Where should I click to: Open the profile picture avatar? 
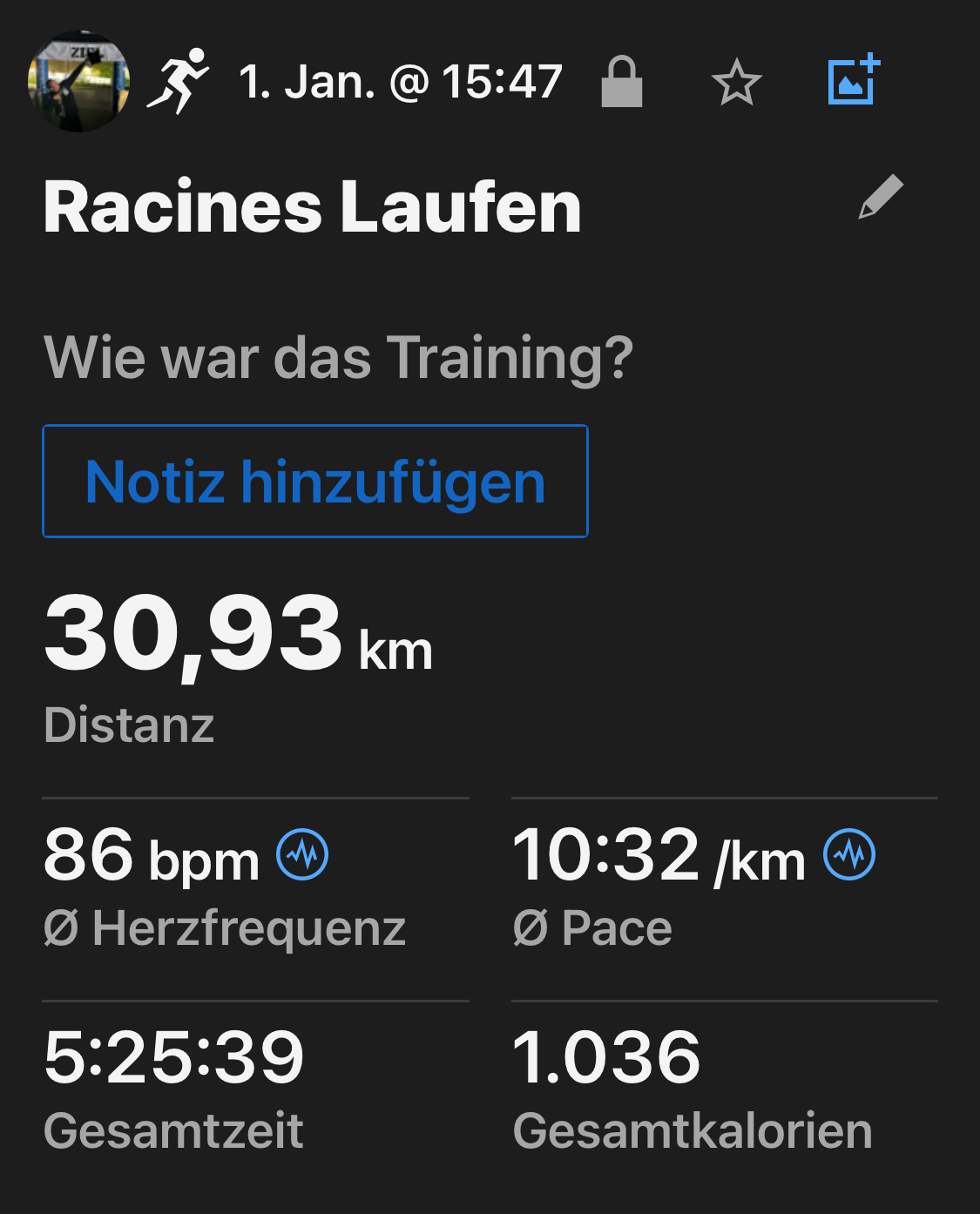tap(79, 82)
